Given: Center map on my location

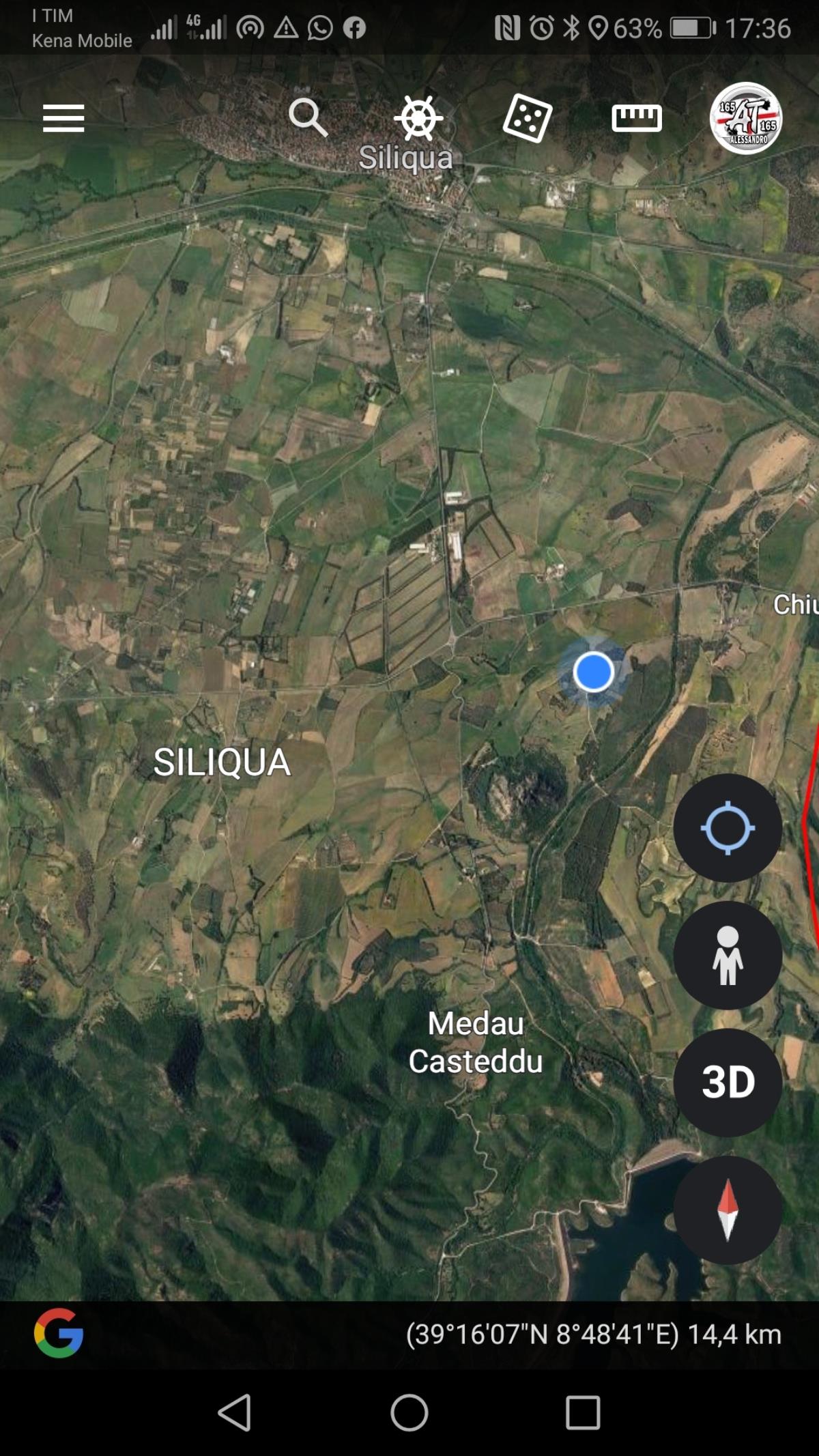Looking at the screenshot, I should click(x=728, y=828).
